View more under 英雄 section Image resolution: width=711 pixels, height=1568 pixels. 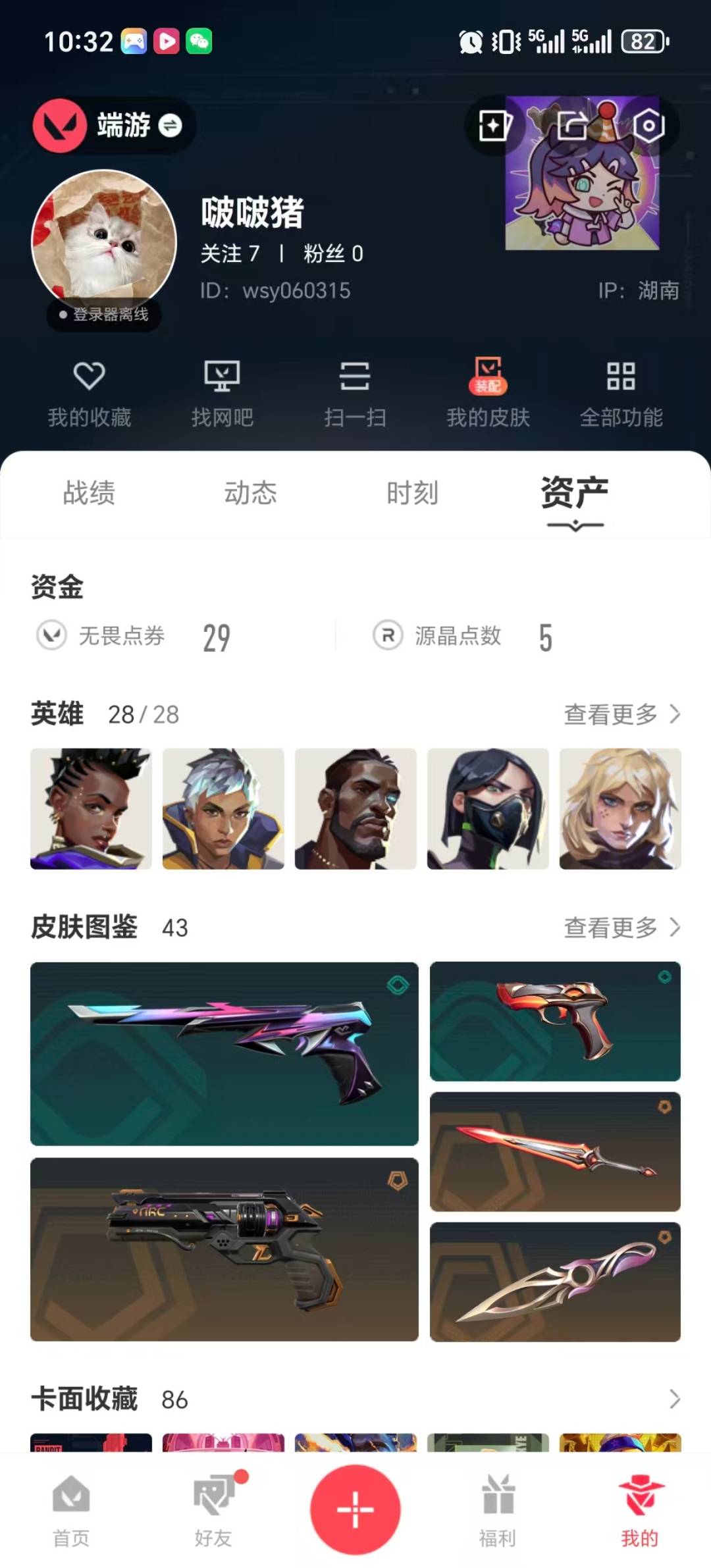(621, 714)
